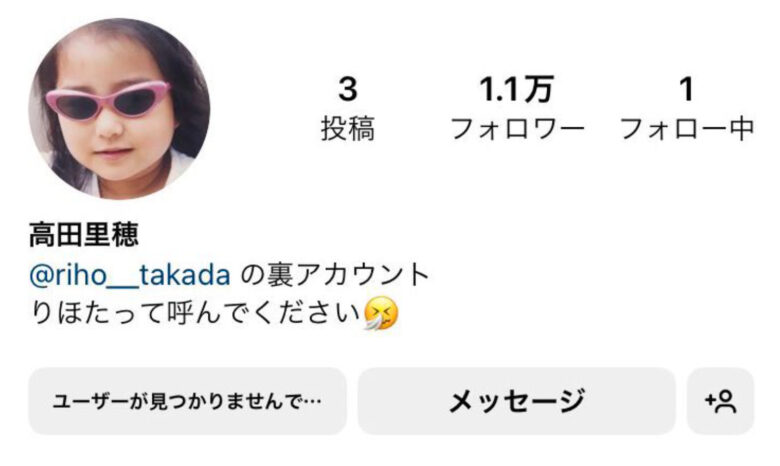Viewport: 780px width, 466px height.
Task: Open the following list
Action: tap(686, 108)
